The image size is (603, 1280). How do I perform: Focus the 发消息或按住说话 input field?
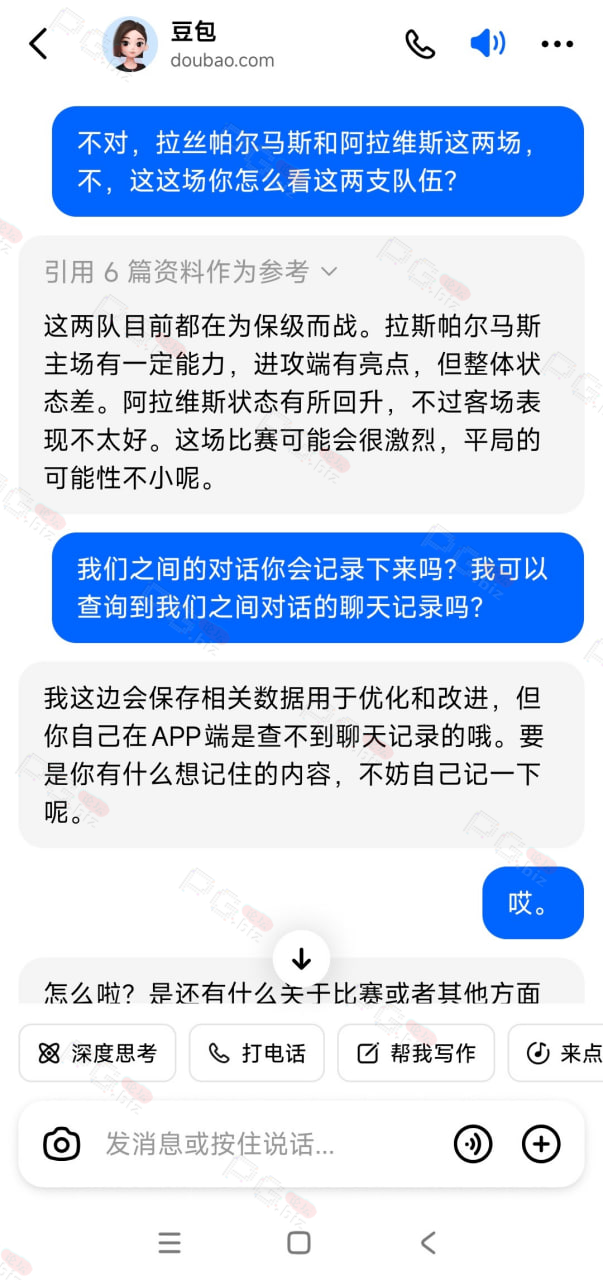268,1144
